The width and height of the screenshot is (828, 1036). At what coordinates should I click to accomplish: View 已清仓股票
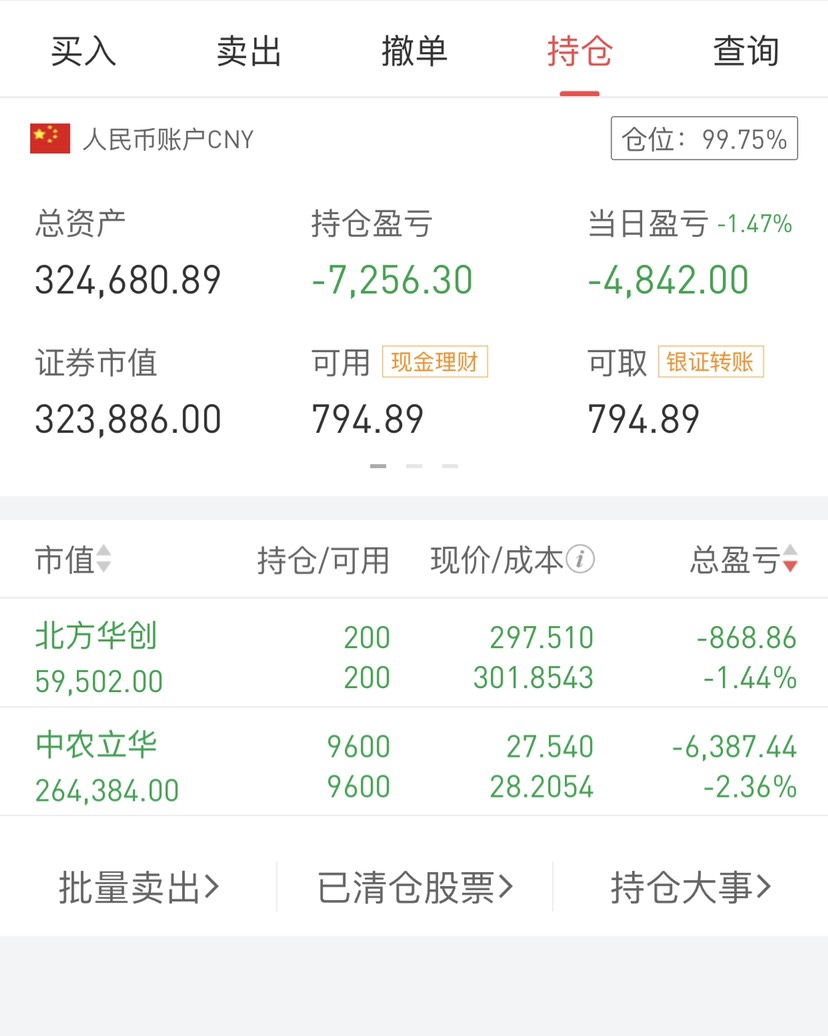pyautogui.click(x=414, y=887)
